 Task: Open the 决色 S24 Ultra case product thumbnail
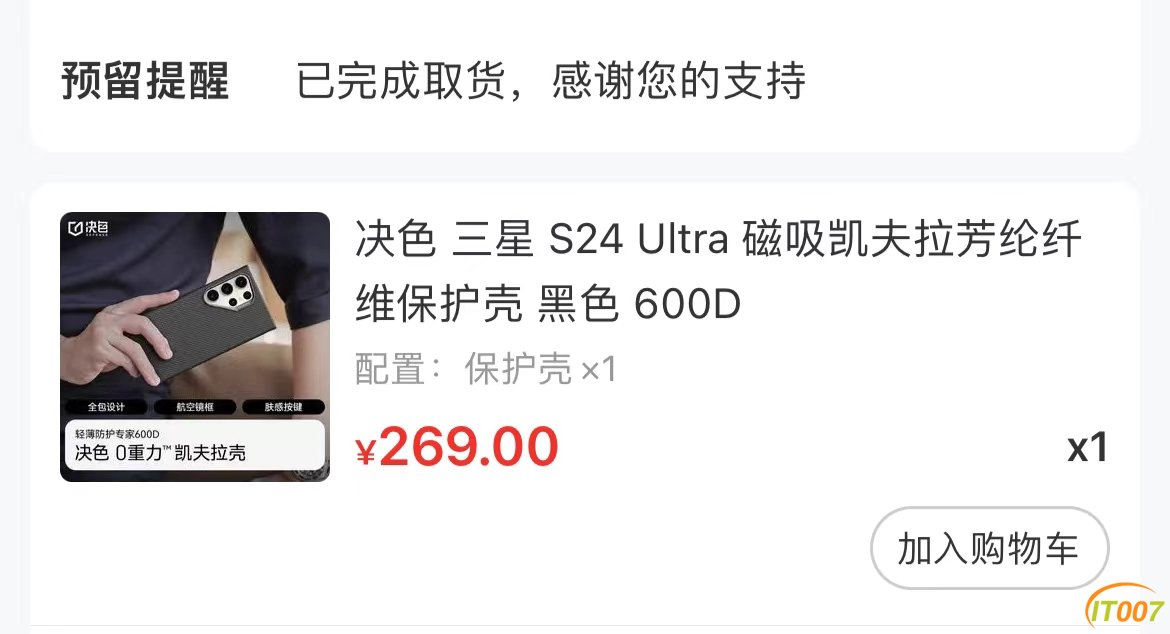(x=195, y=347)
